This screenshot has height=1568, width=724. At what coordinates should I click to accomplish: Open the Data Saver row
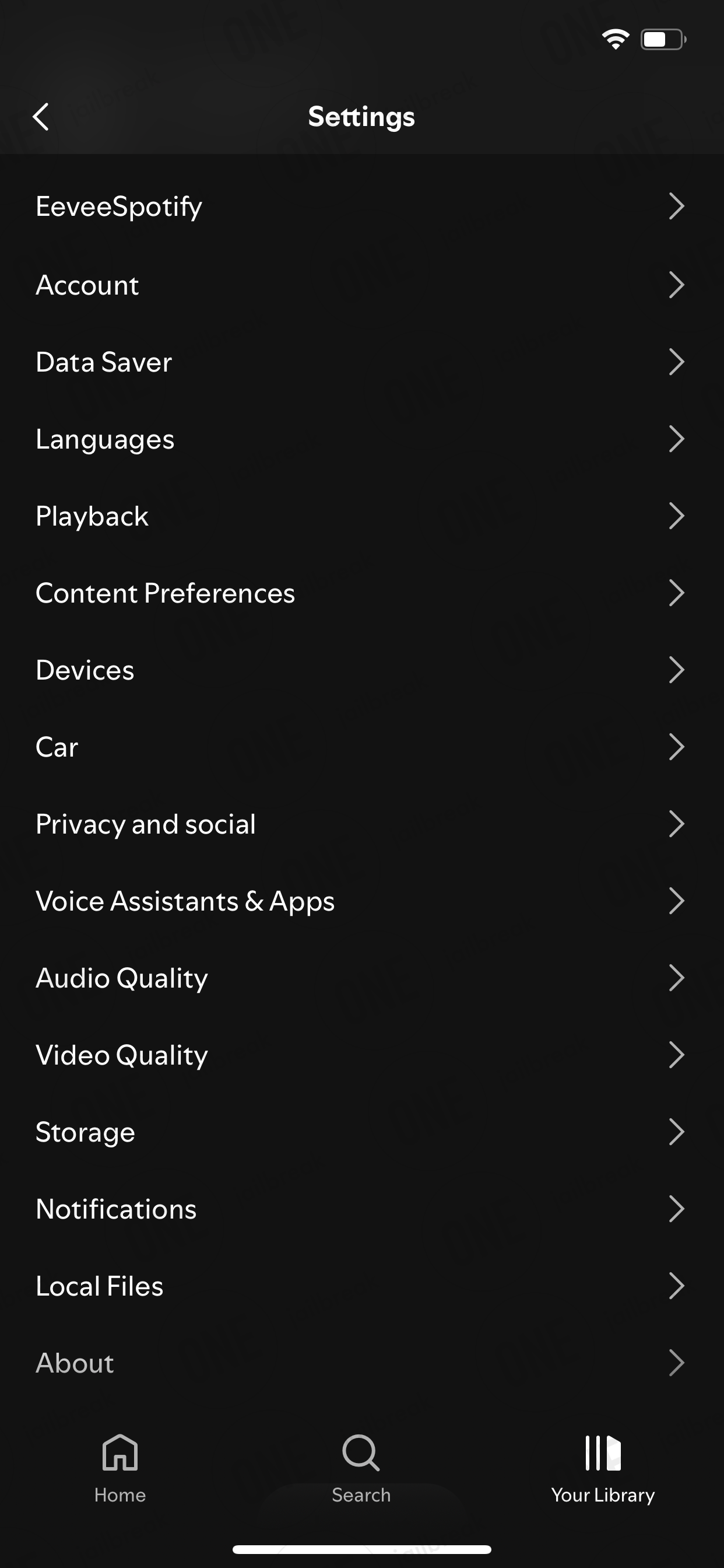coord(362,362)
